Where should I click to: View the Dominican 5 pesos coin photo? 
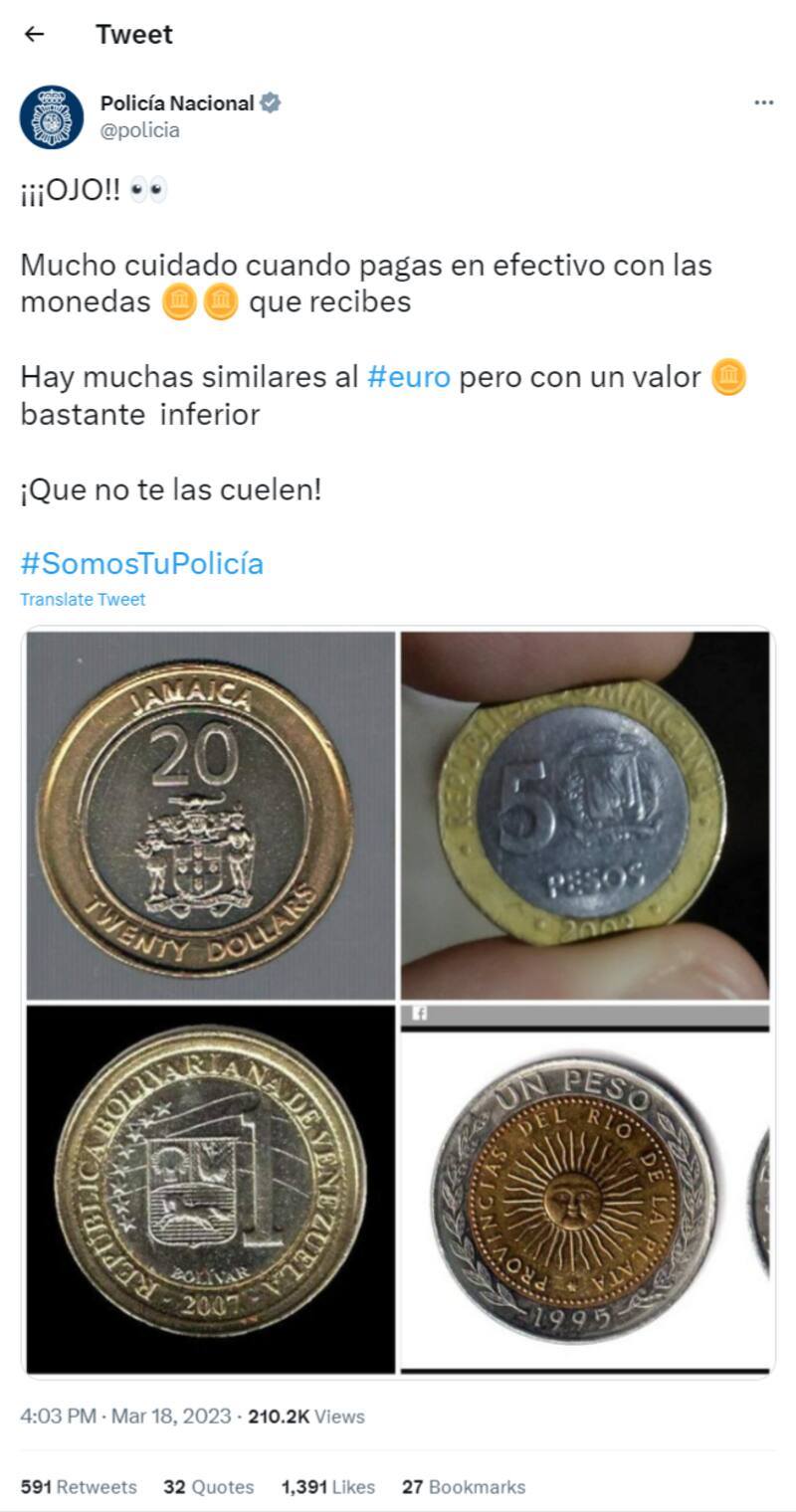585,816
